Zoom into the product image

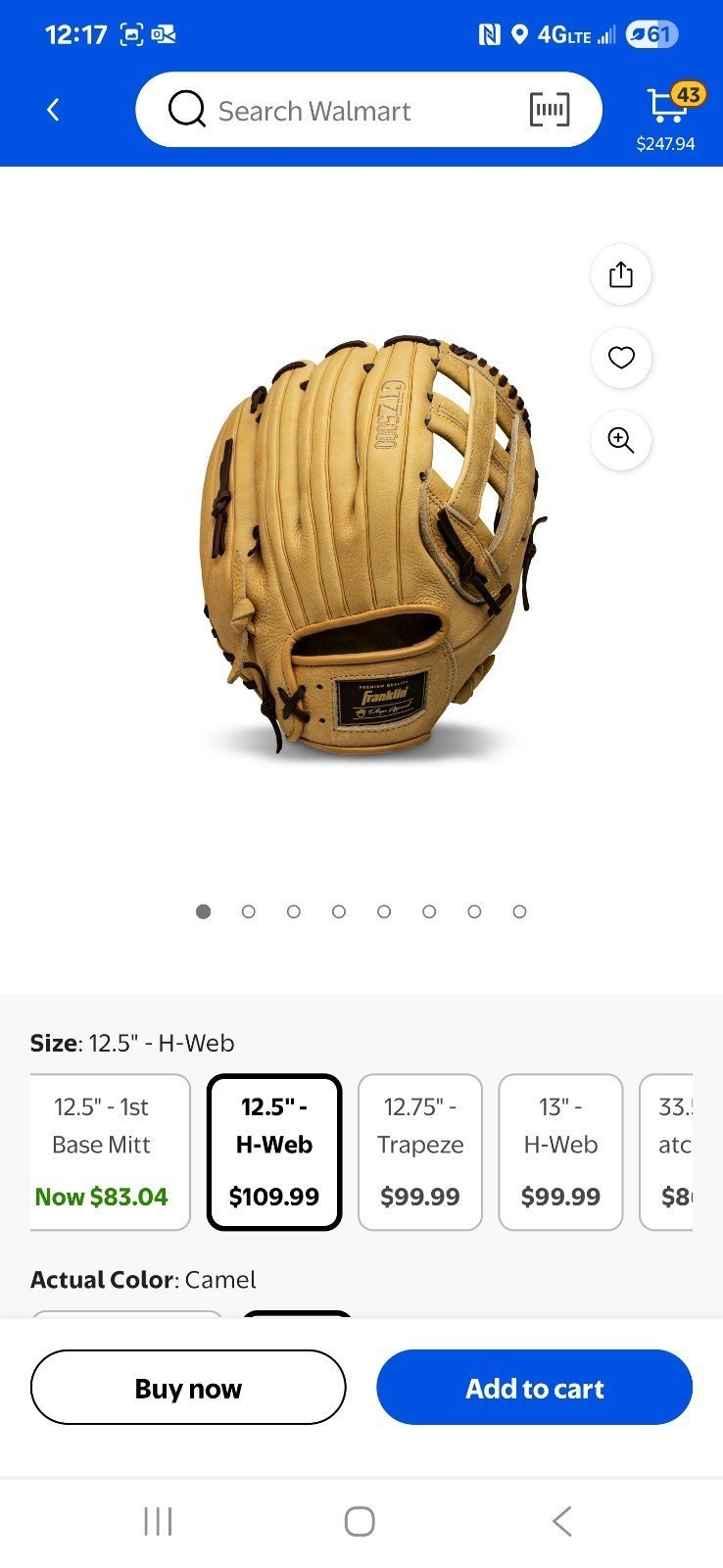coord(621,440)
